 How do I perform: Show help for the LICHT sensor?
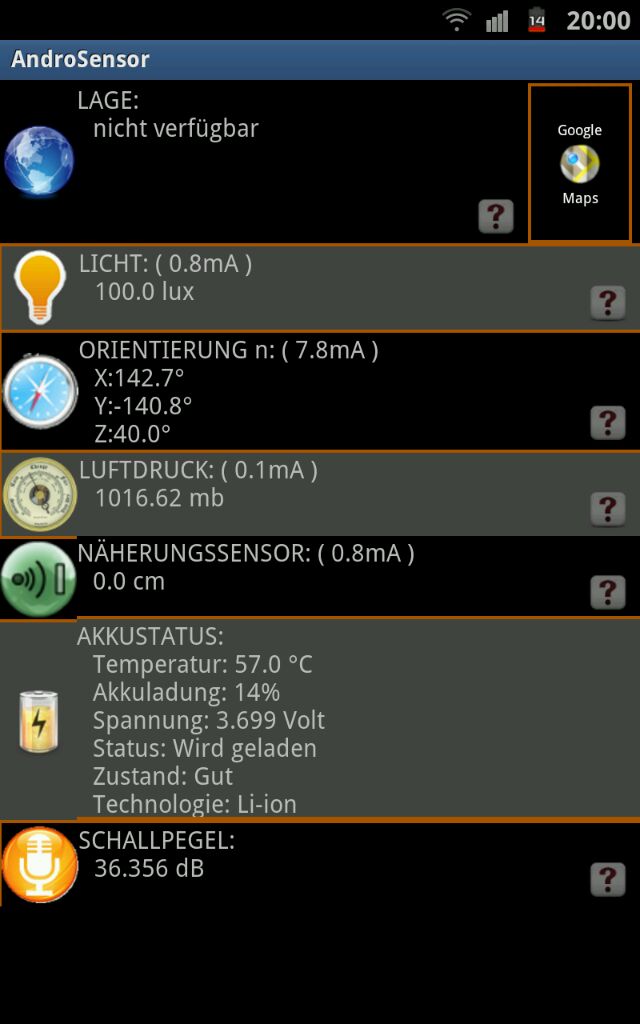pos(607,302)
